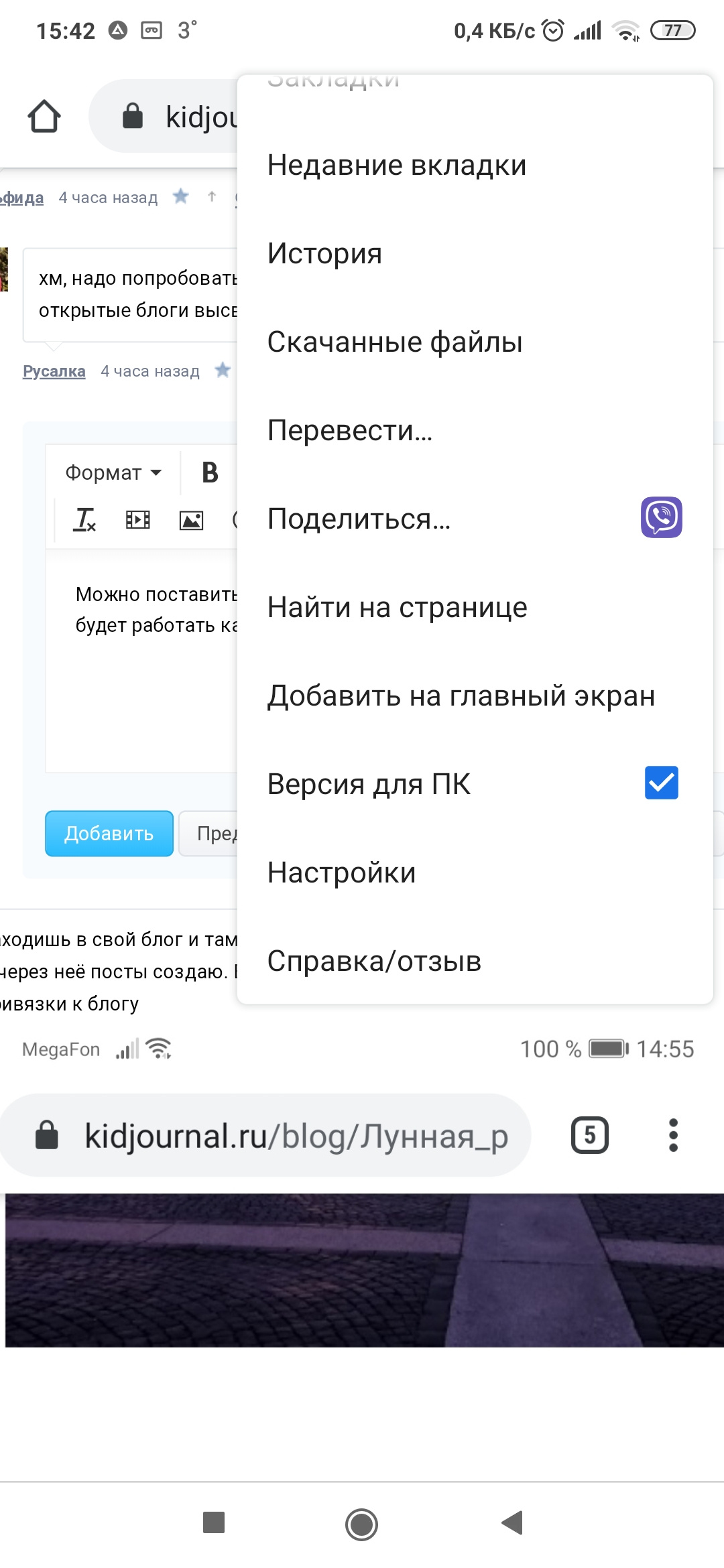Insert an image using the editor toolbar
The height and width of the screenshot is (1568, 724).
(x=192, y=520)
